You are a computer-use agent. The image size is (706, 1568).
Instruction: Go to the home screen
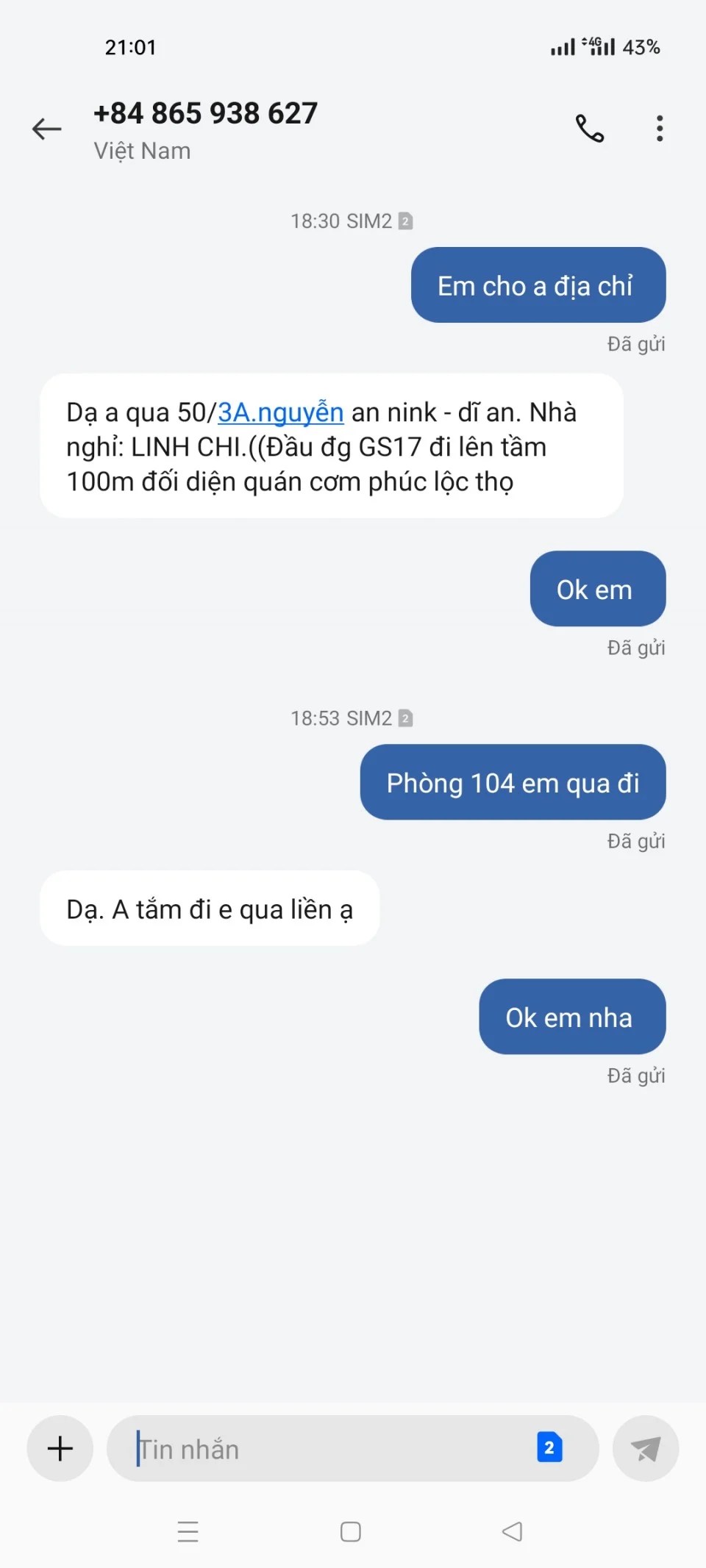(x=351, y=1531)
